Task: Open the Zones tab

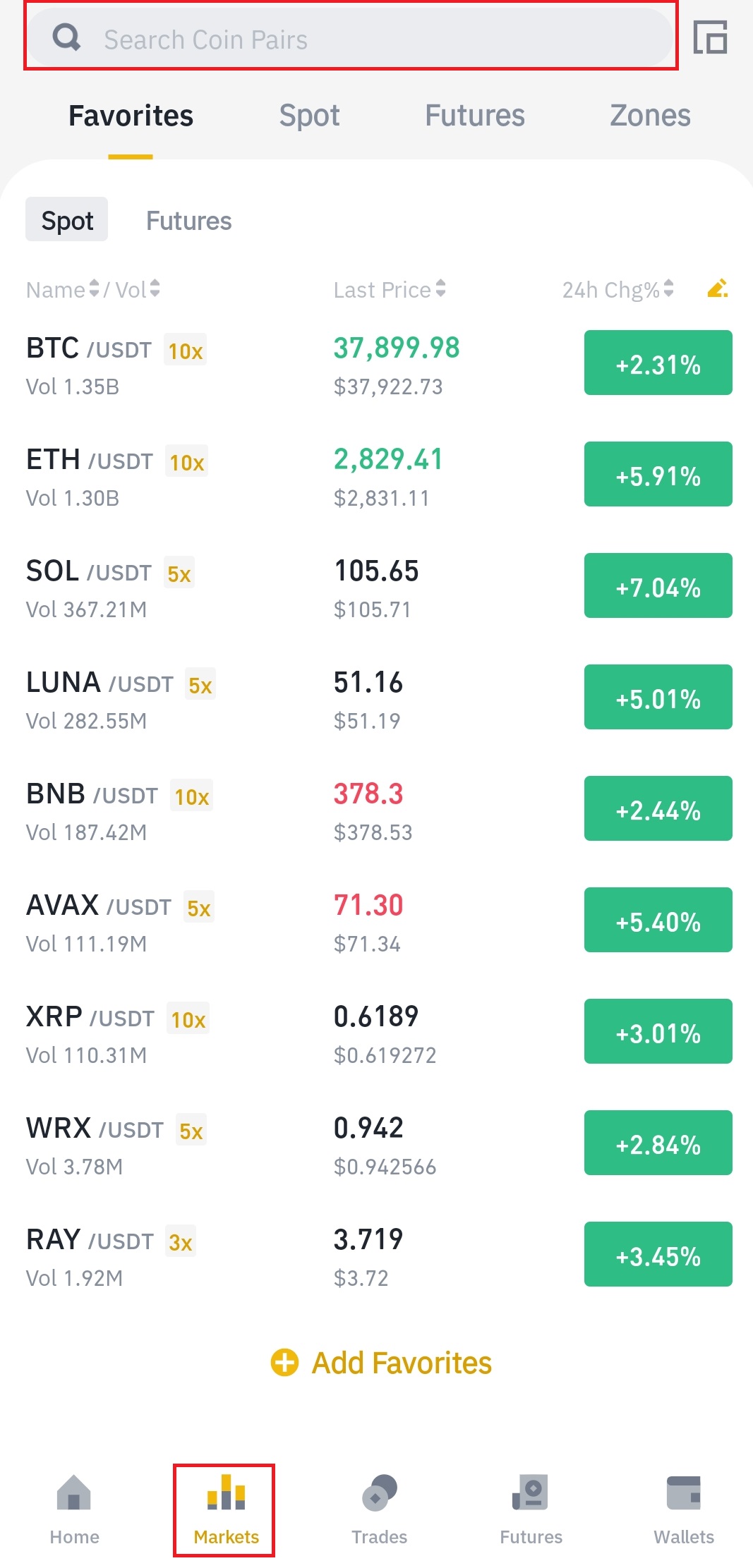Action: coord(650,116)
